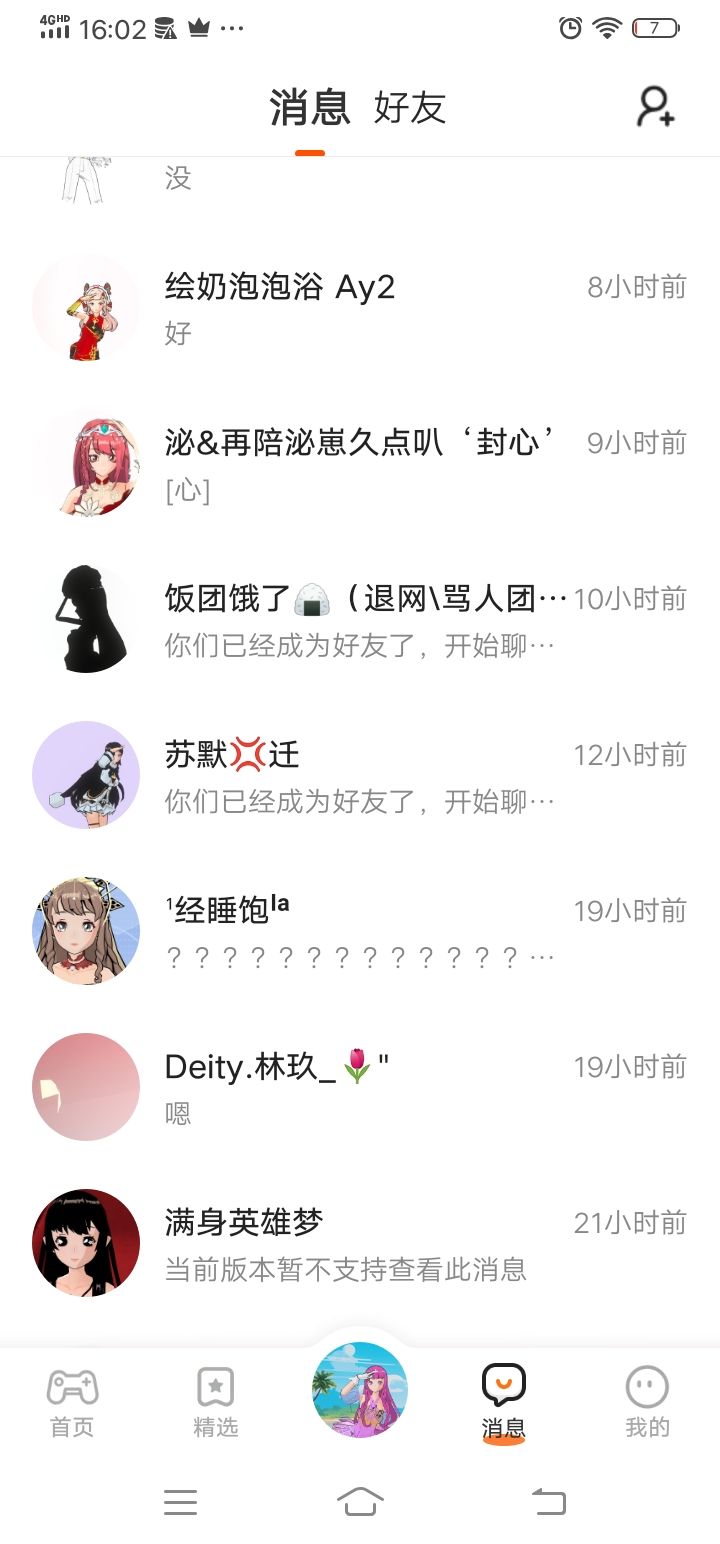The height and width of the screenshot is (1544, 720).
Task: Open the chat with 饭团饿了
Action: [x=360, y=620]
